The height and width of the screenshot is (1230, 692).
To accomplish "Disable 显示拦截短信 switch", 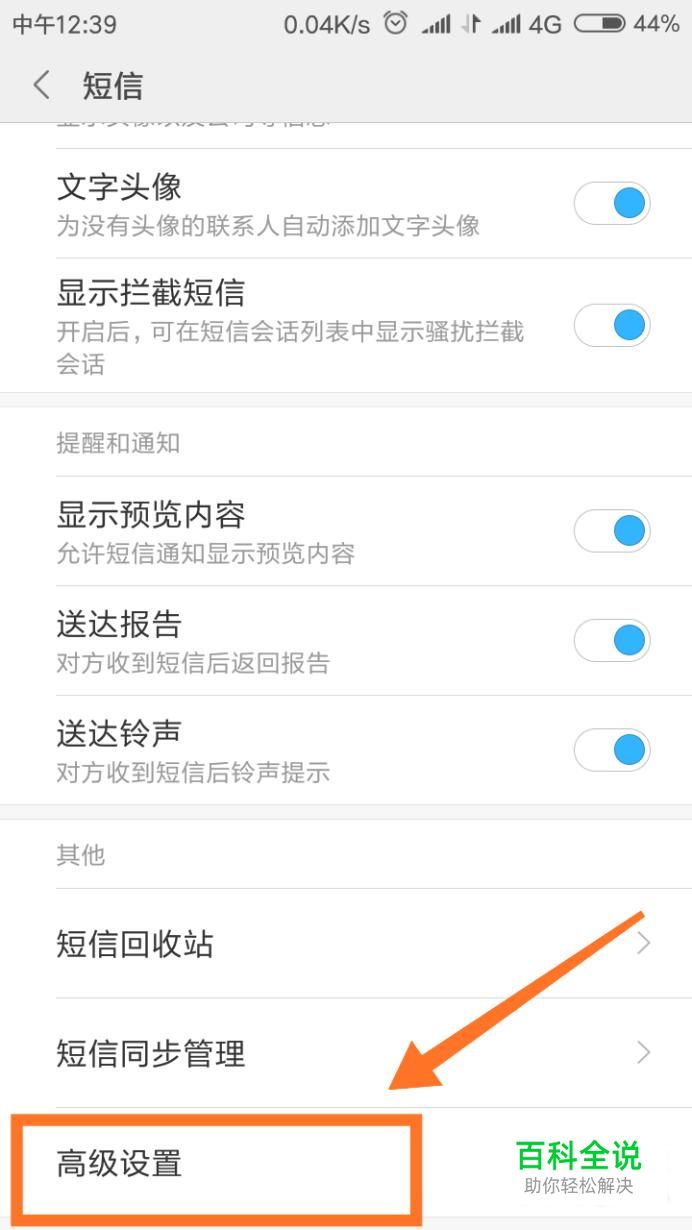I will click(612, 325).
